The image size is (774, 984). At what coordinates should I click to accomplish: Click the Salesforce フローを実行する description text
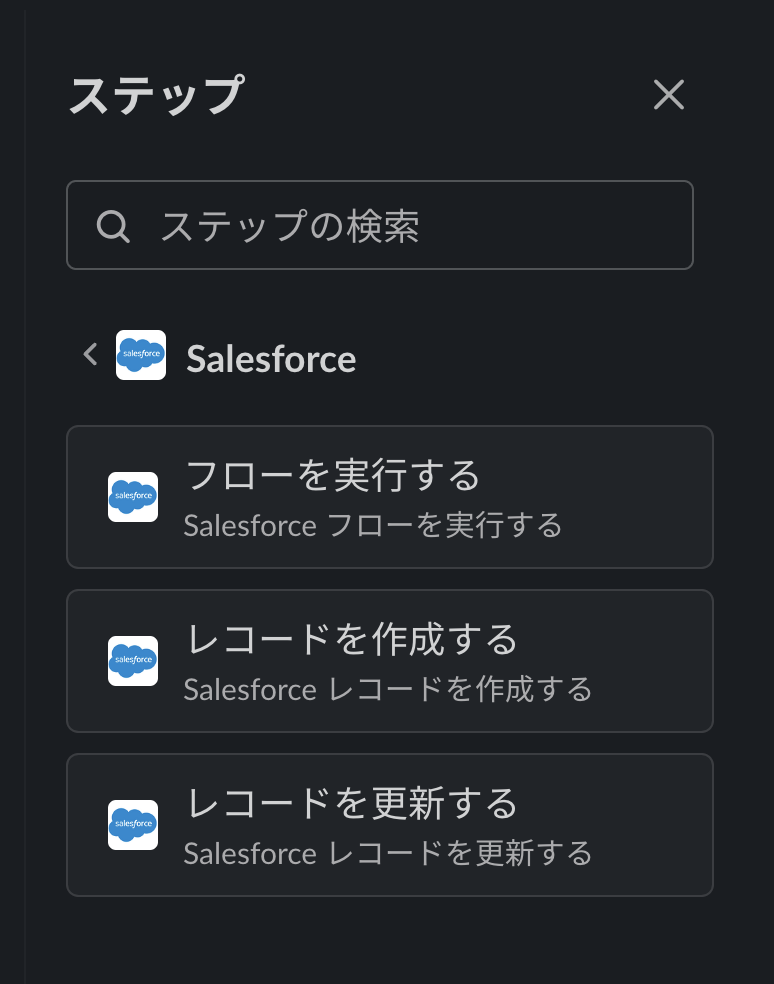point(373,525)
